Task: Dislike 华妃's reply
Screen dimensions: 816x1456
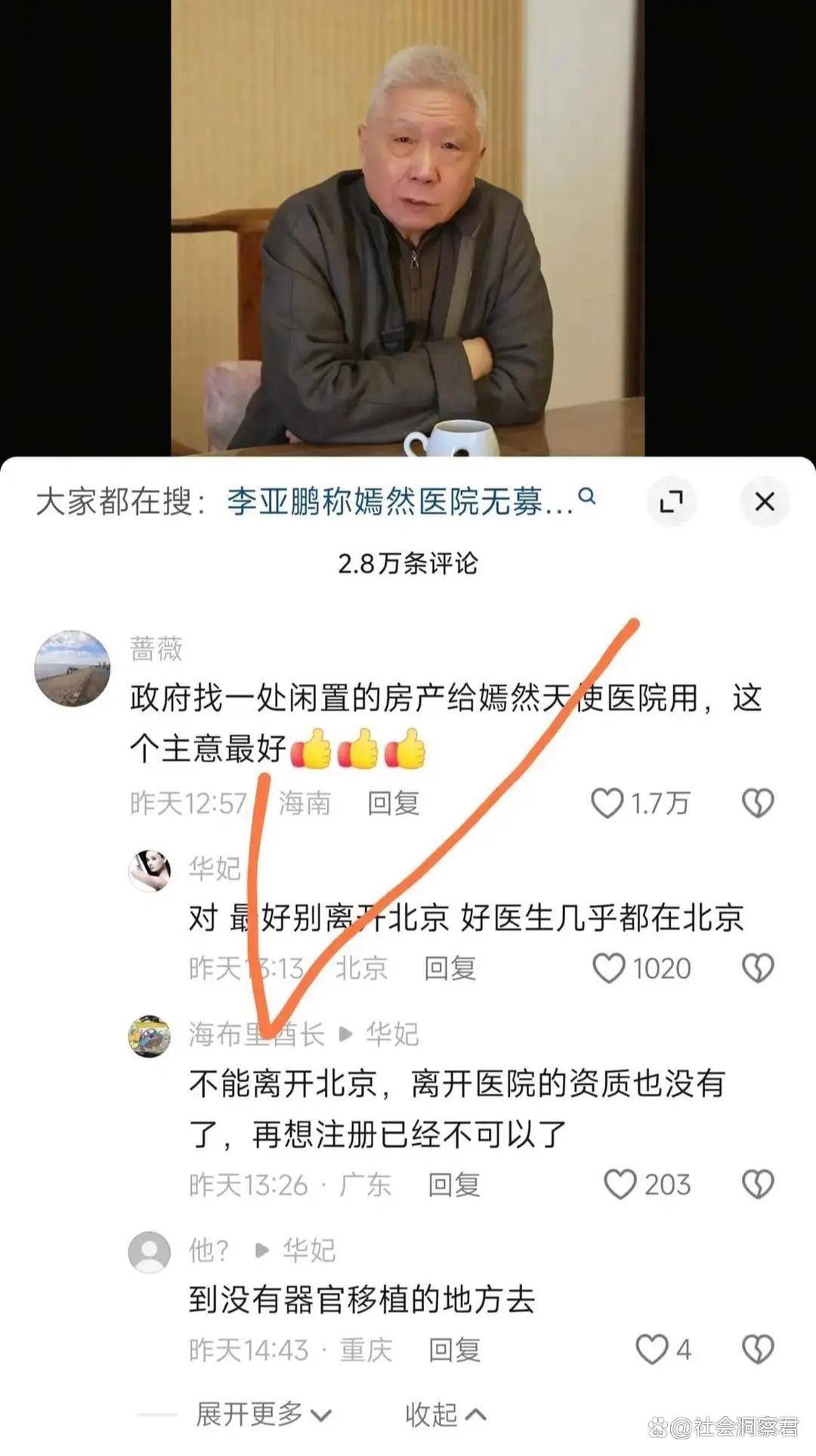Action: click(x=757, y=968)
